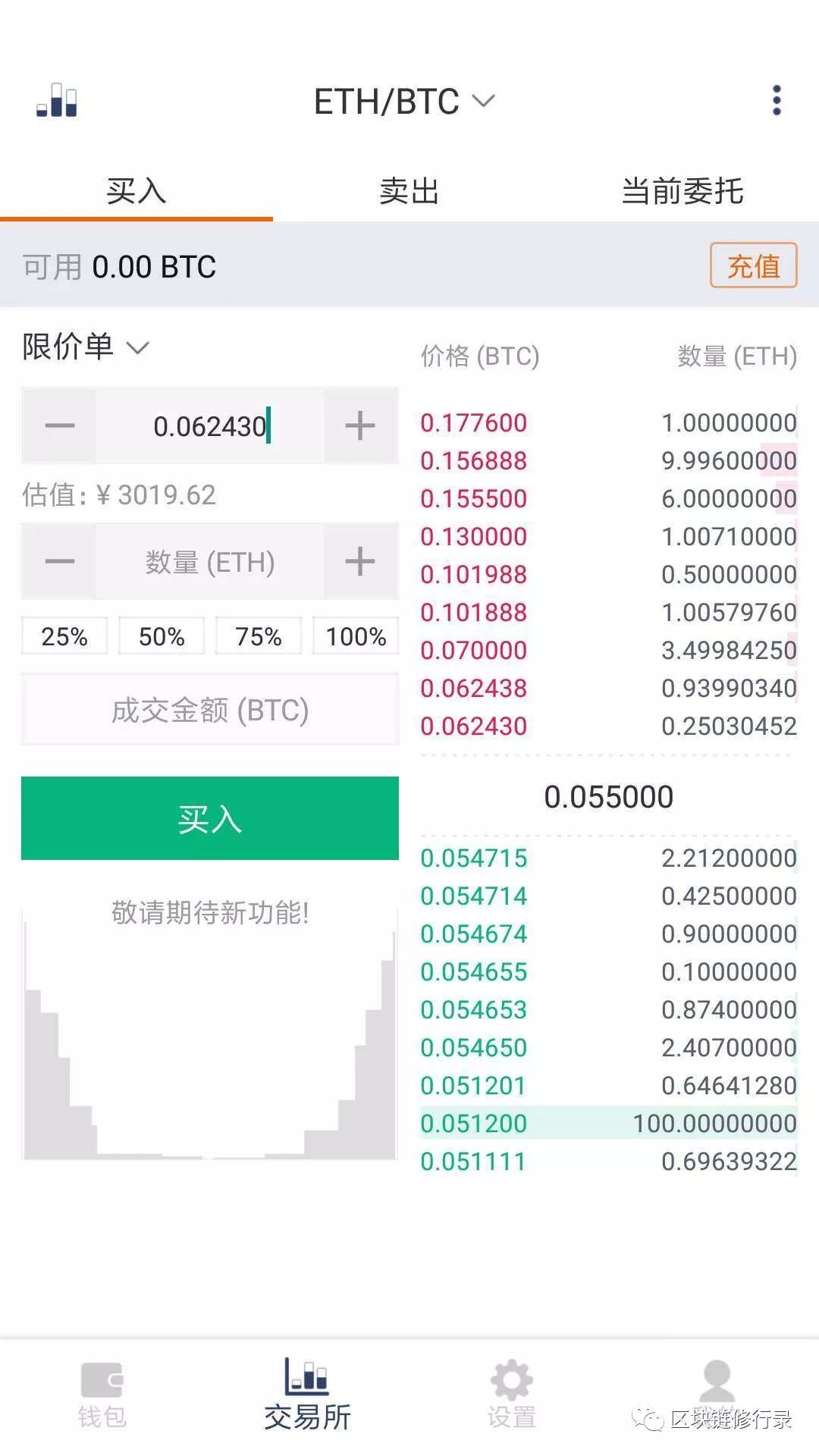
Task: Click the profile person icon at bottom right
Action: click(715, 1382)
